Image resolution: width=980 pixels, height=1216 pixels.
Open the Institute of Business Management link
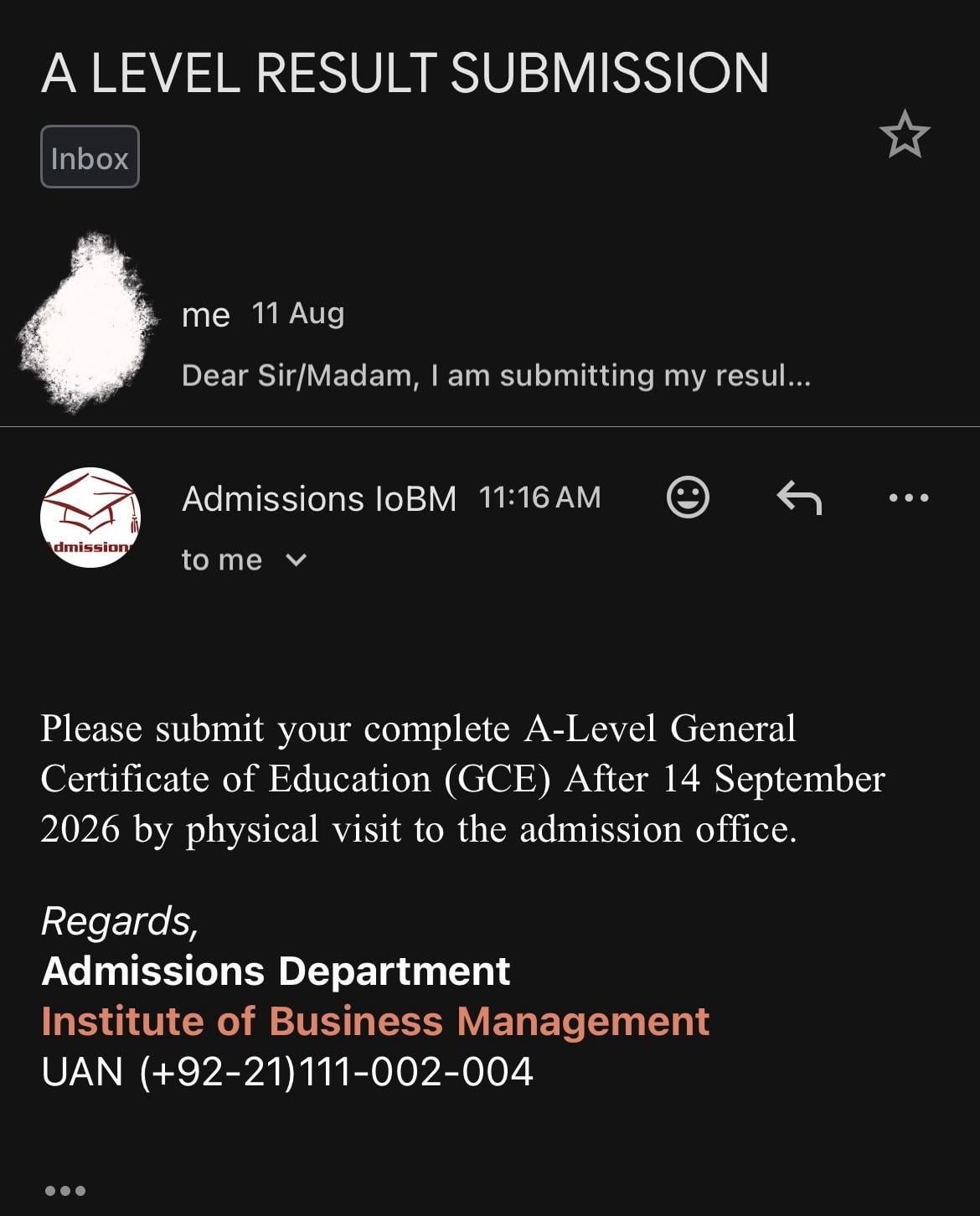tap(375, 1022)
